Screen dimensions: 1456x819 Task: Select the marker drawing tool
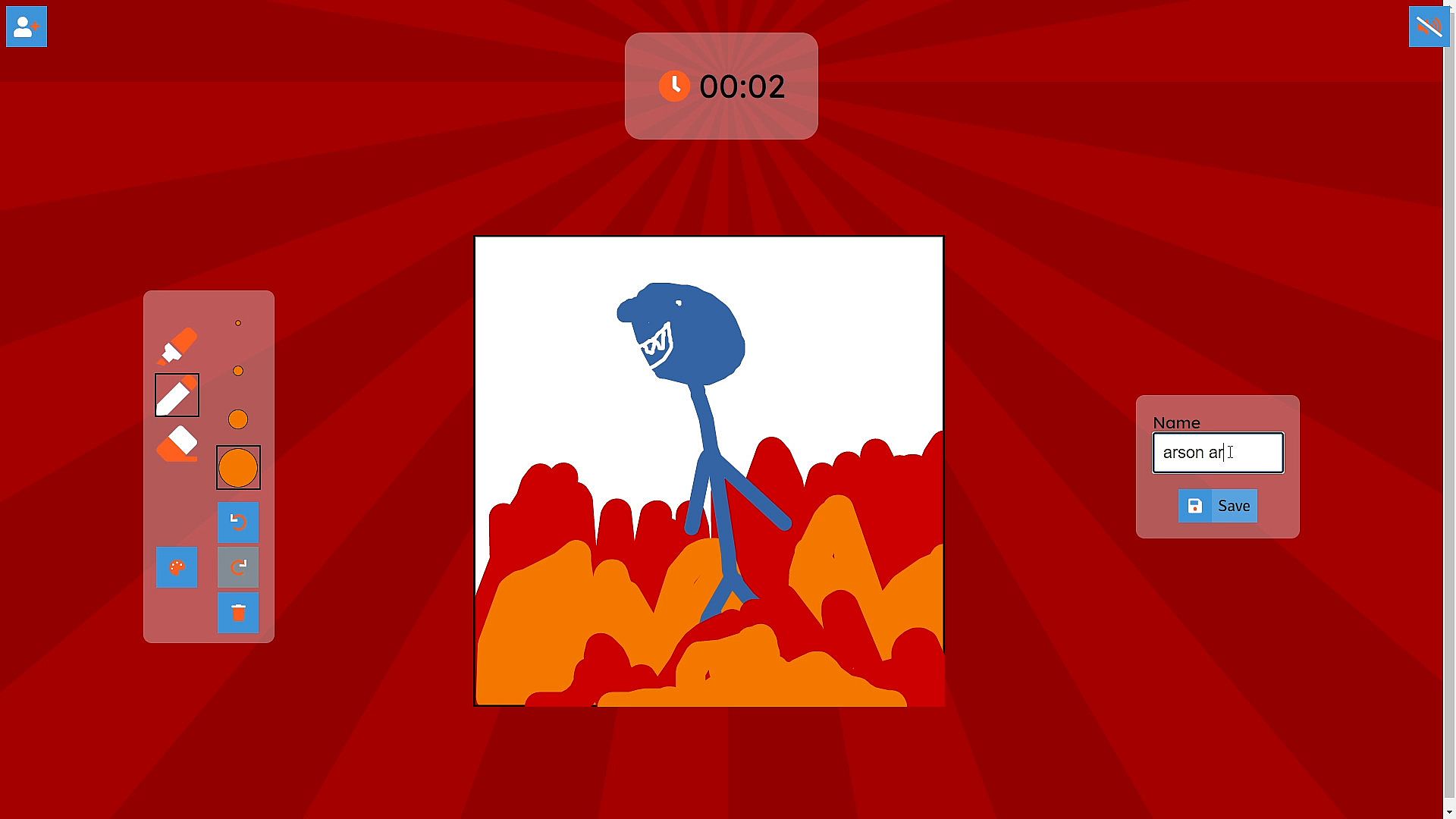[x=177, y=347]
